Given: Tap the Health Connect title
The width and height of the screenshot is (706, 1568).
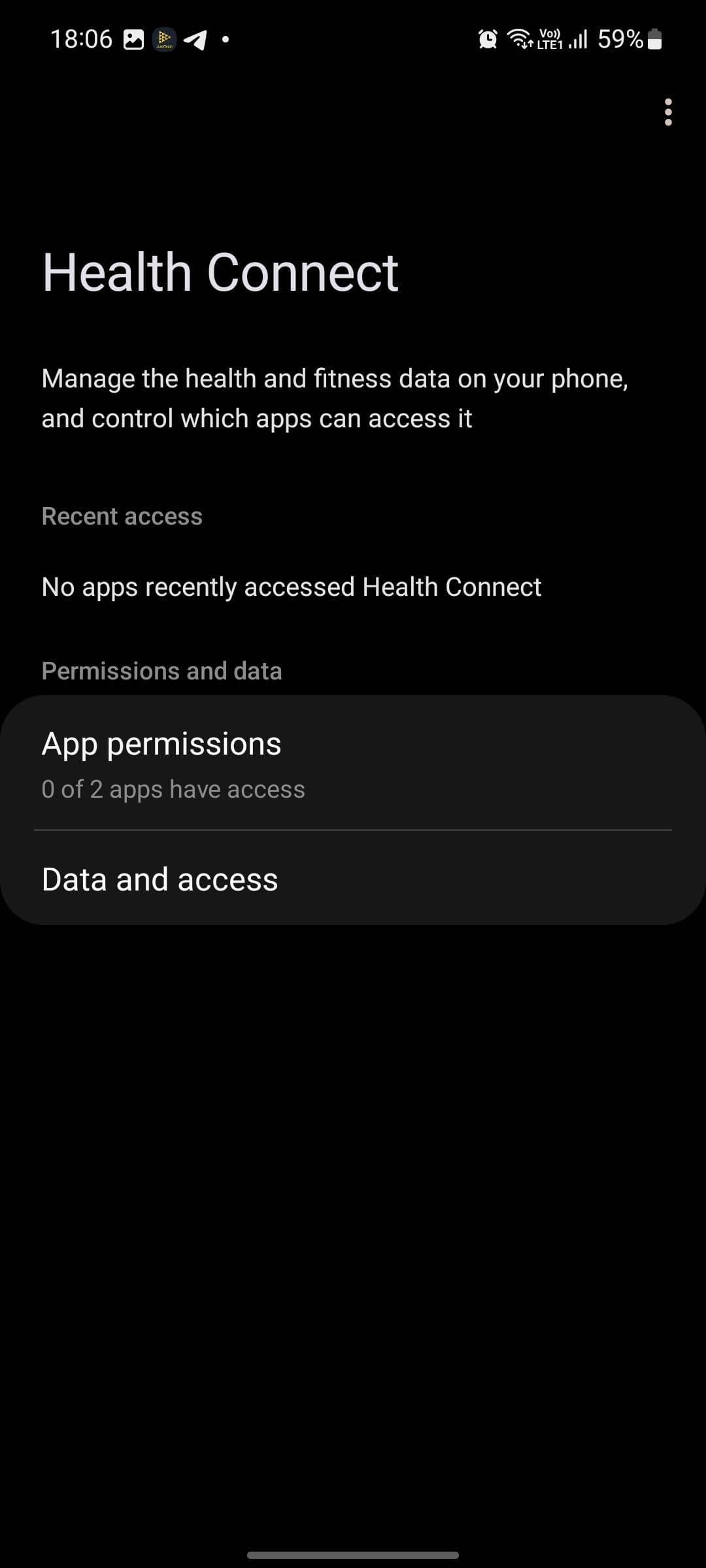Looking at the screenshot, I should click(219, 271).
